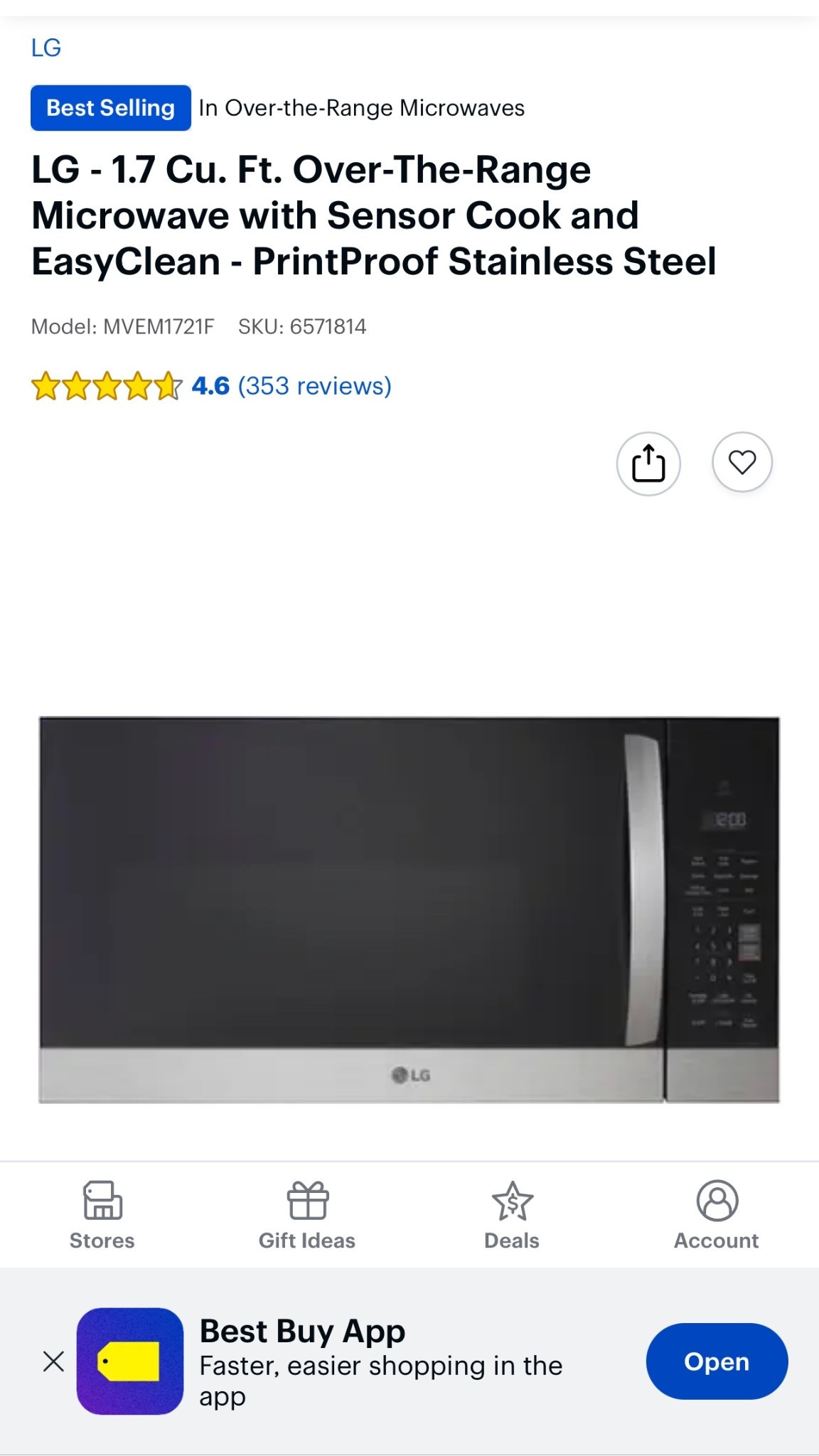Go to Gift Ideas
Viewport: 819px width, 1456px height.
pyautogui.click(x=307, y=1216)
